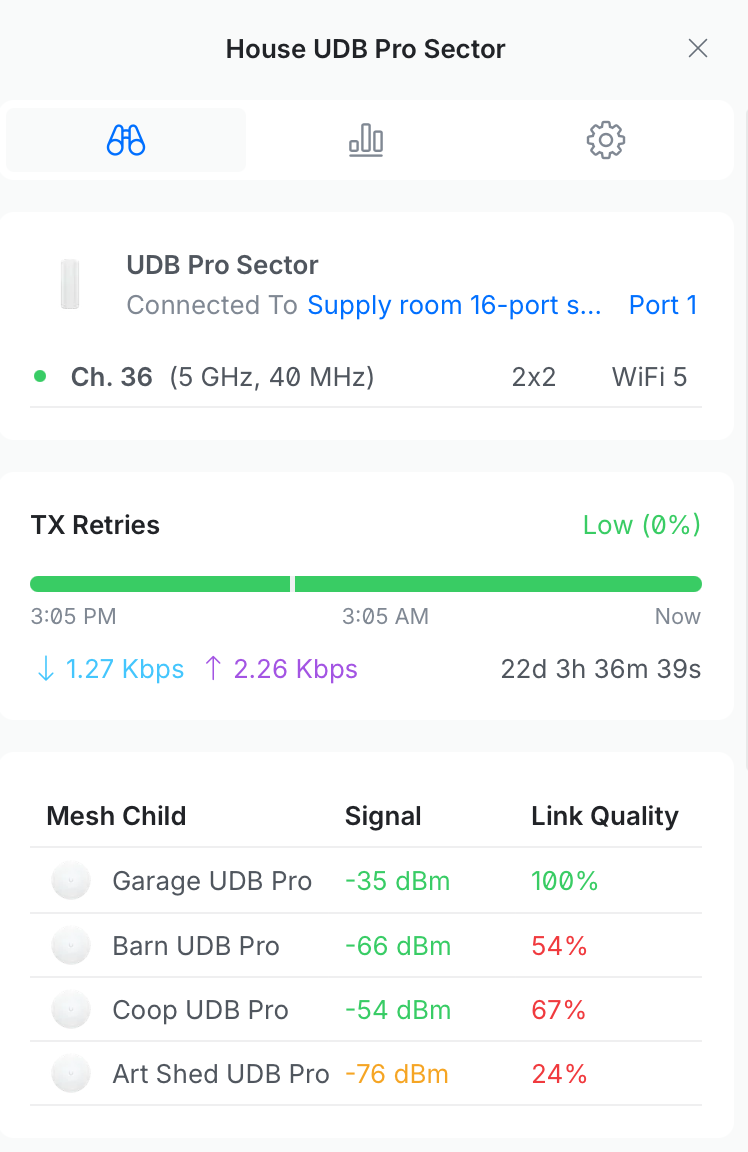Open the statistics bar chart tab
Screen dimensions: 748x1152
[366, 140]
